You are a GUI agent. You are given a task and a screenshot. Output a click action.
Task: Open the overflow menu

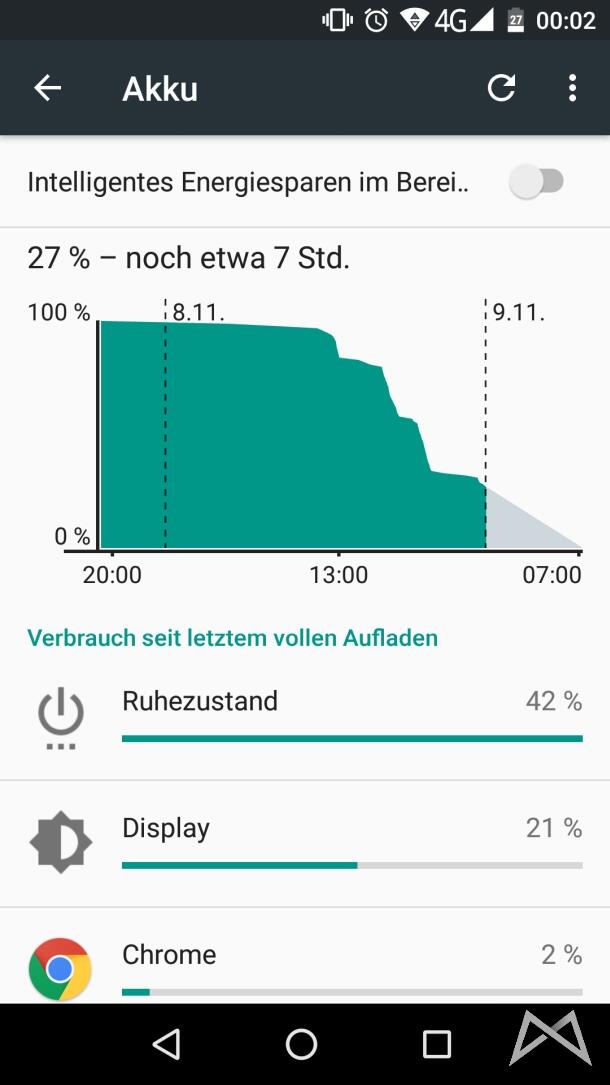(x=572, y=88)
